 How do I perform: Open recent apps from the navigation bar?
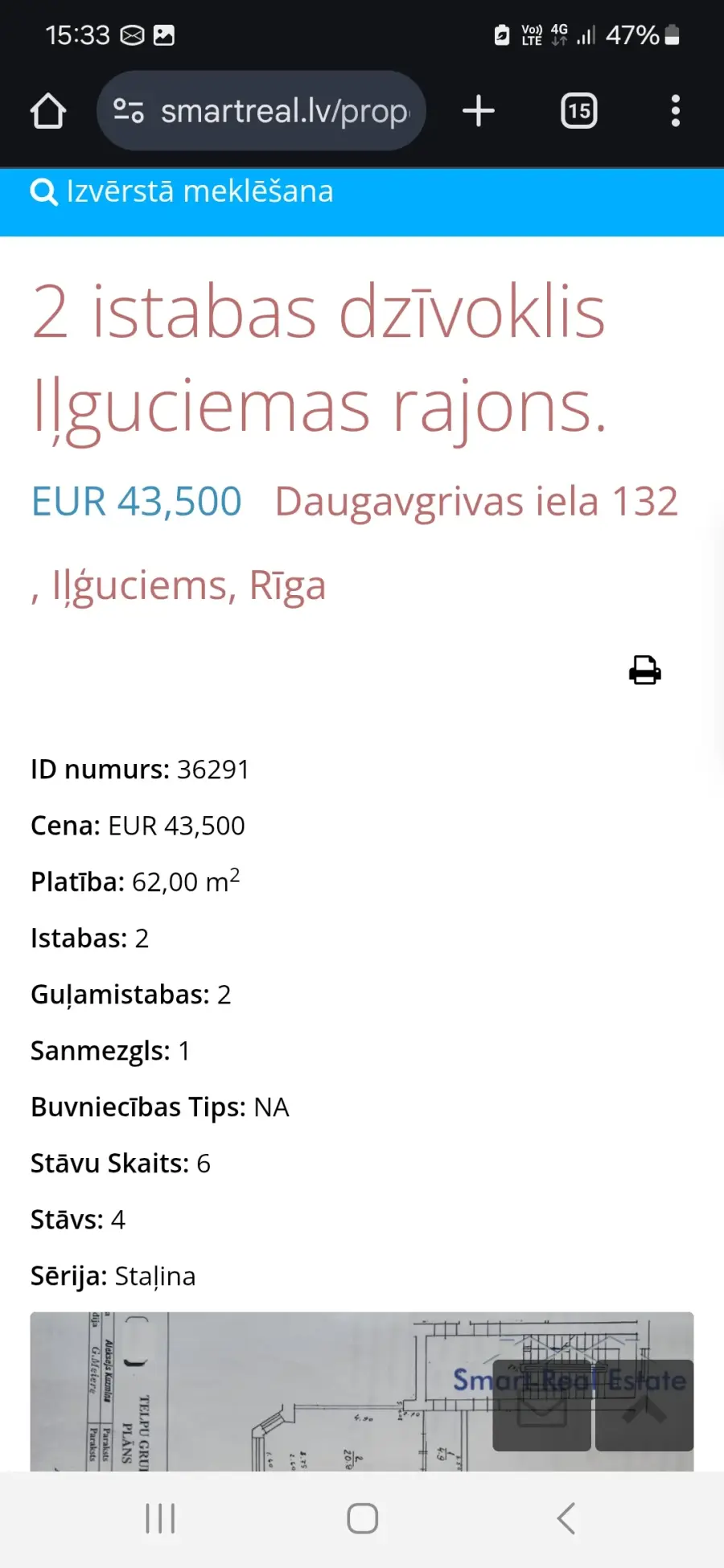(x=160, y=1519)
